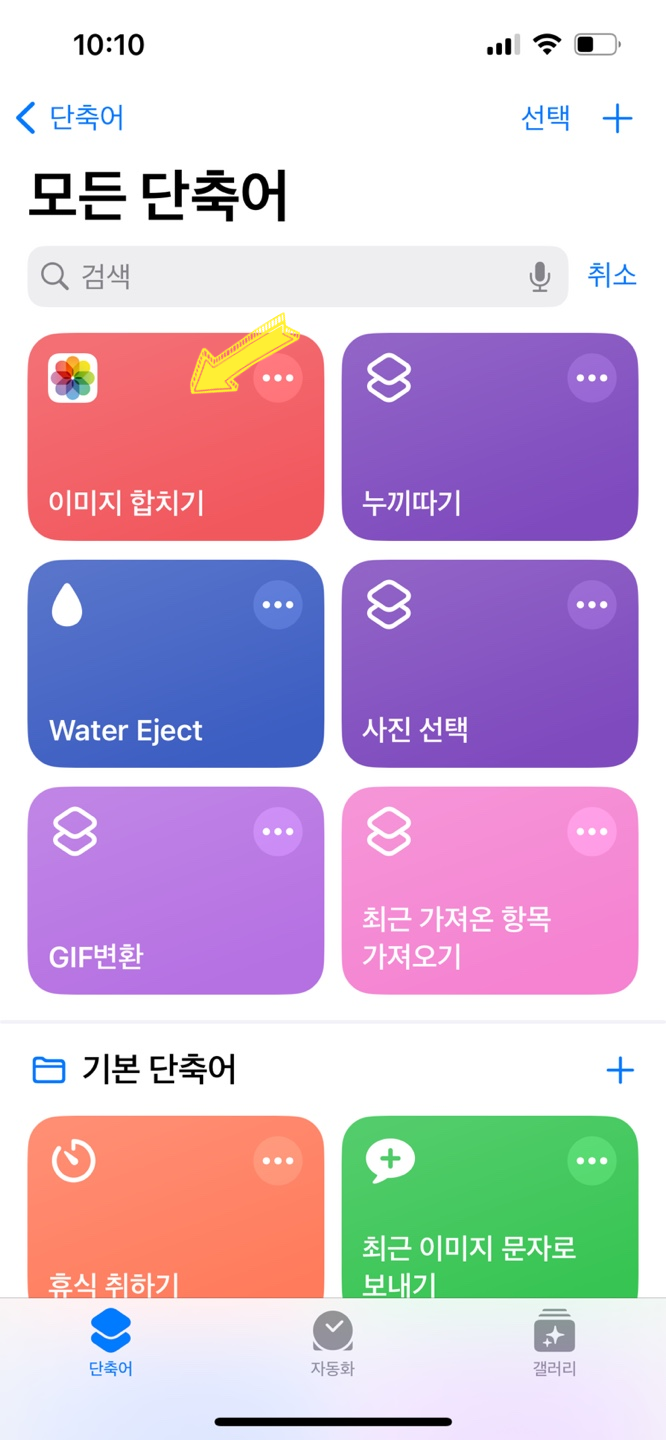Run the 누끼따기 shortcut

(x=490, y=437)
